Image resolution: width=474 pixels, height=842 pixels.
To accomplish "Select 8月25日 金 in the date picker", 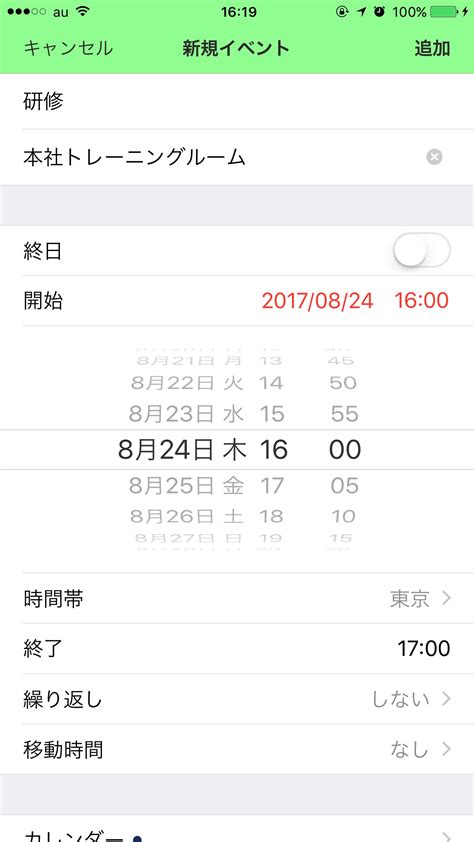I will (186, 486).
